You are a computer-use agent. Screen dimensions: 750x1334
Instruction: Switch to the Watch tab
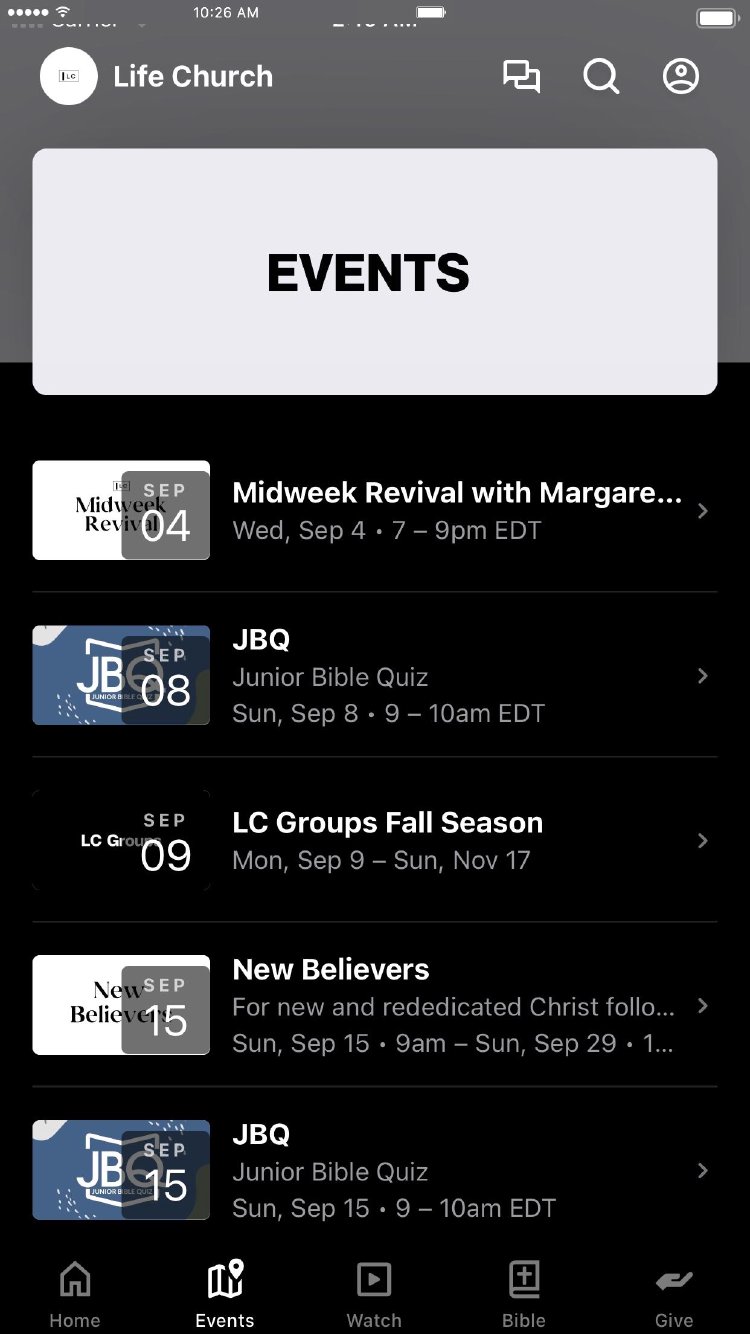tap(374, 1294)
